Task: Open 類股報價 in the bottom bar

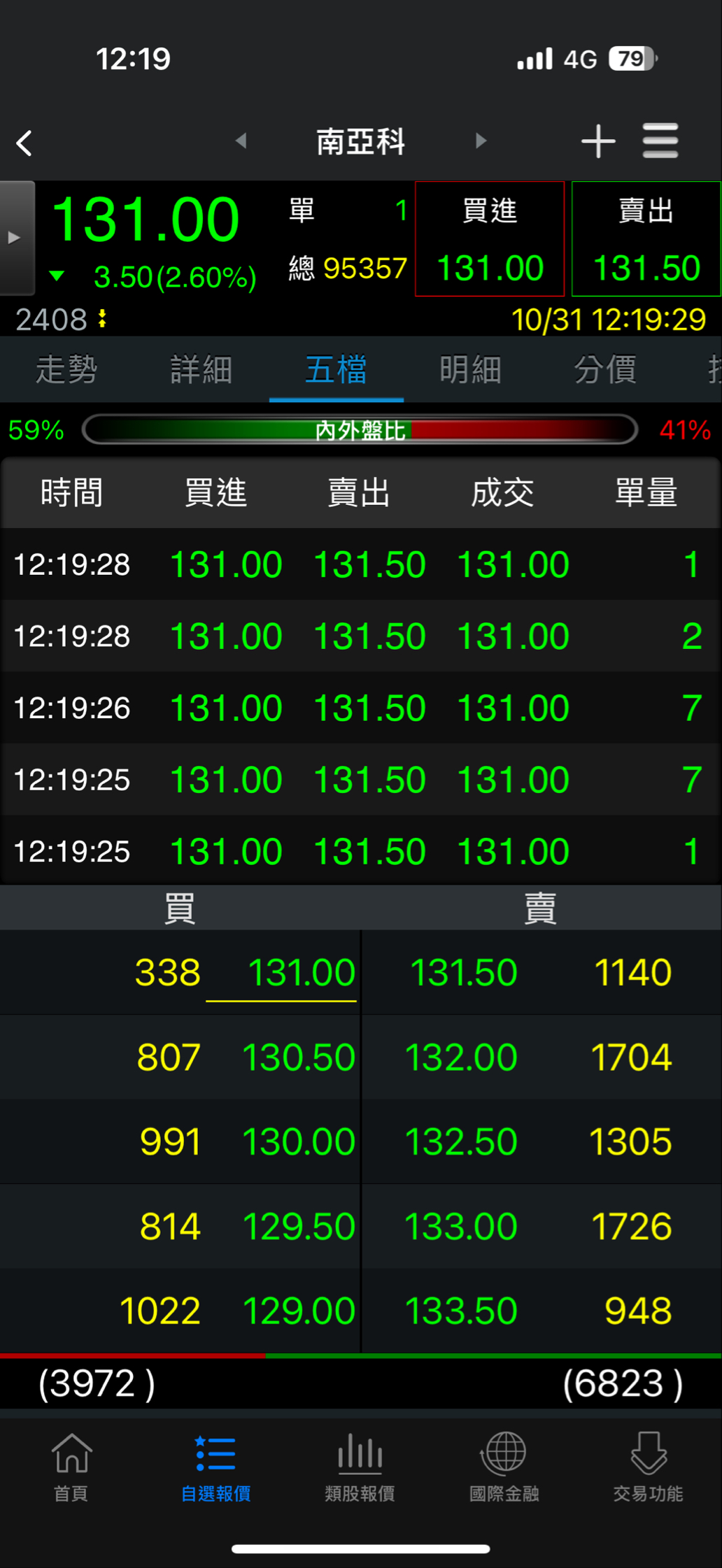Action: (x=360, y=1468)
